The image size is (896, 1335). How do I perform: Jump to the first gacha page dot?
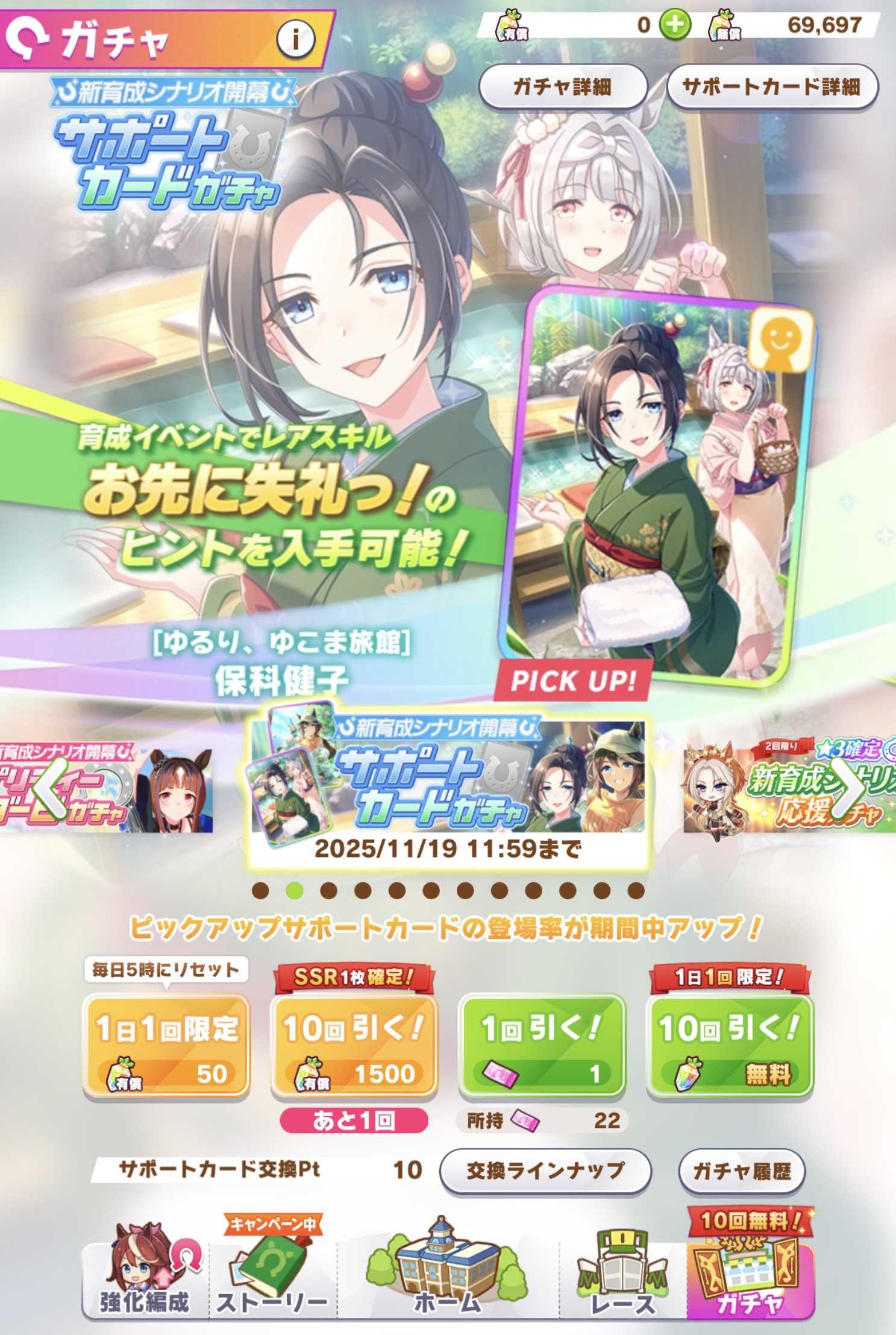point(260,891)
